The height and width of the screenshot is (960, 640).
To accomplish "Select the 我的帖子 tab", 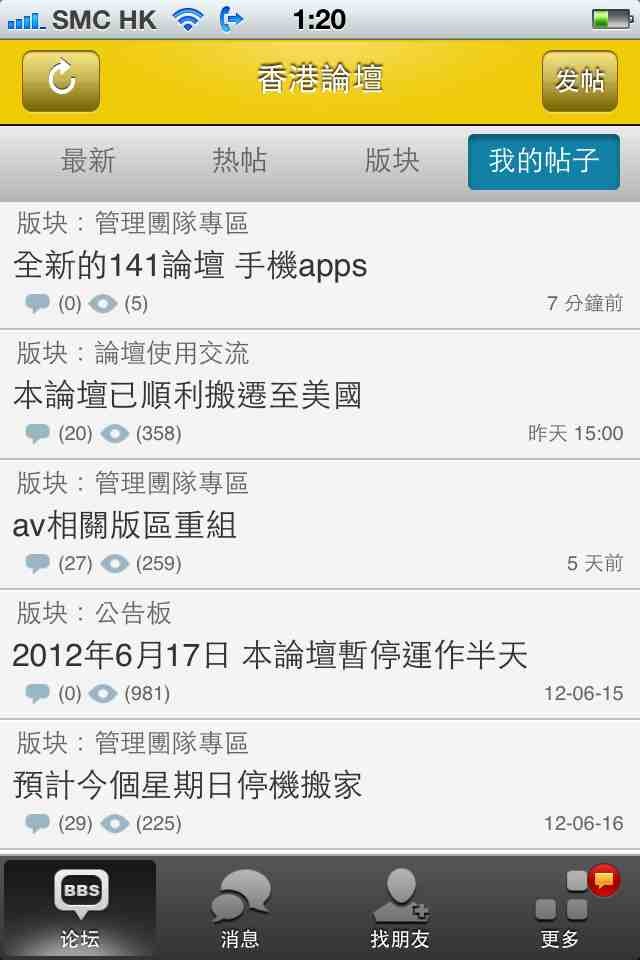I will (544, 161).
